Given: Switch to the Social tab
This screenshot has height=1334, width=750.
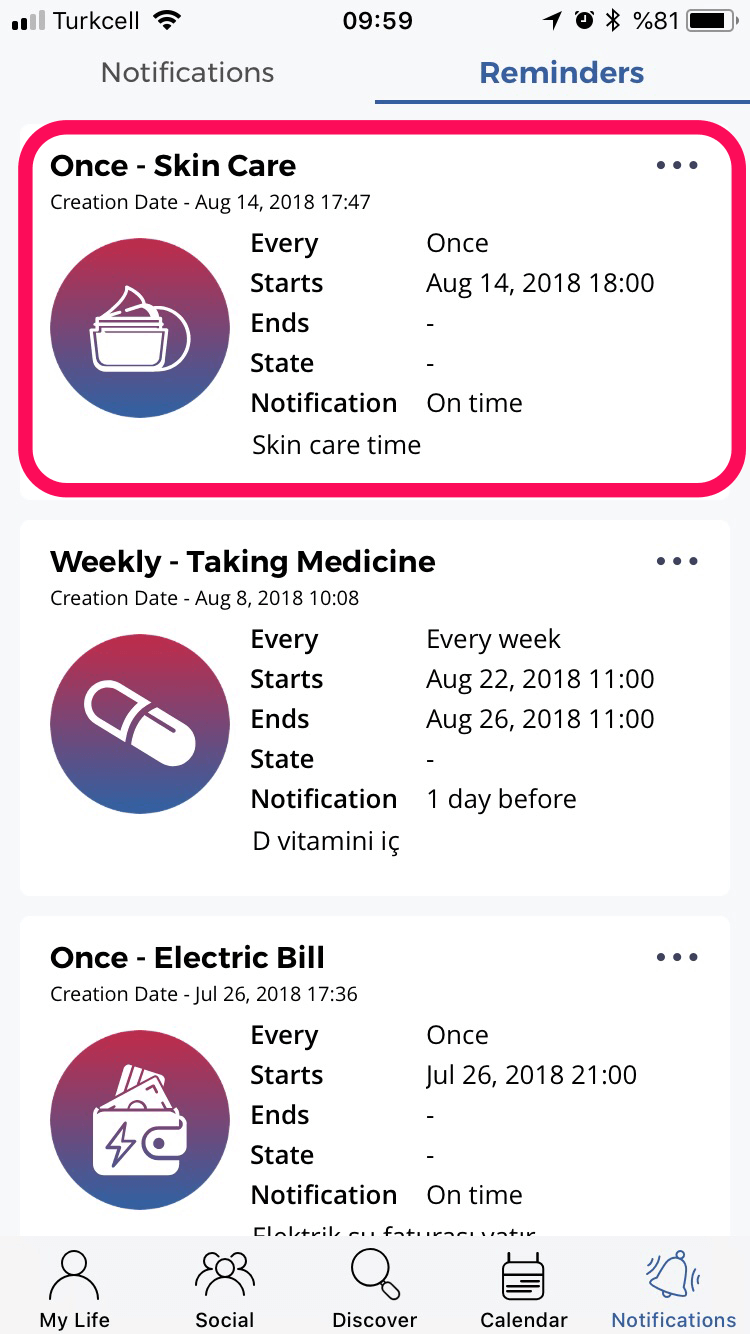Looking at the screenshot, I should (x=225, y=1288).
